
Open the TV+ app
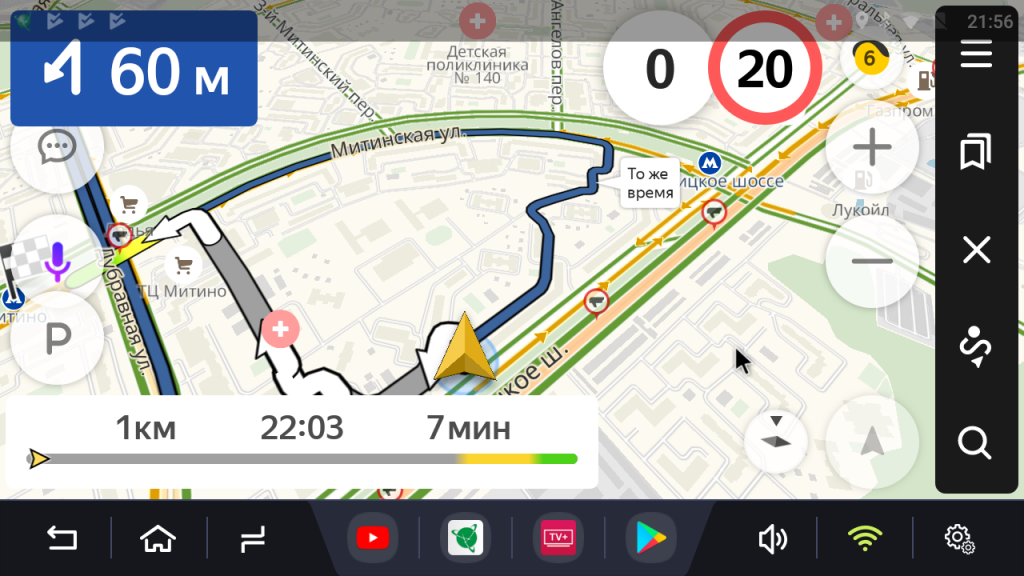557,539
